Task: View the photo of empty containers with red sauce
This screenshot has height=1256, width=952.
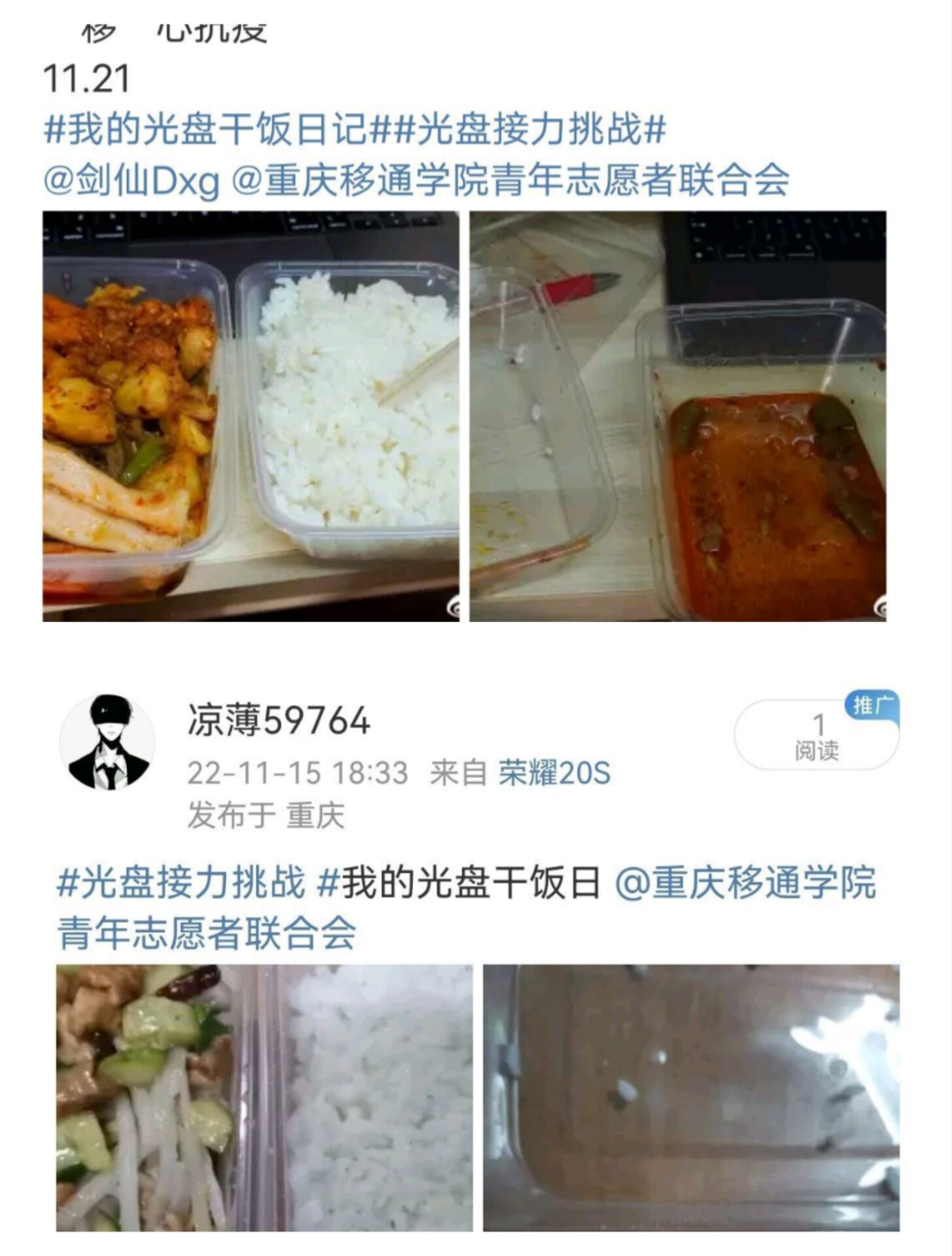Action: (678, 416)
